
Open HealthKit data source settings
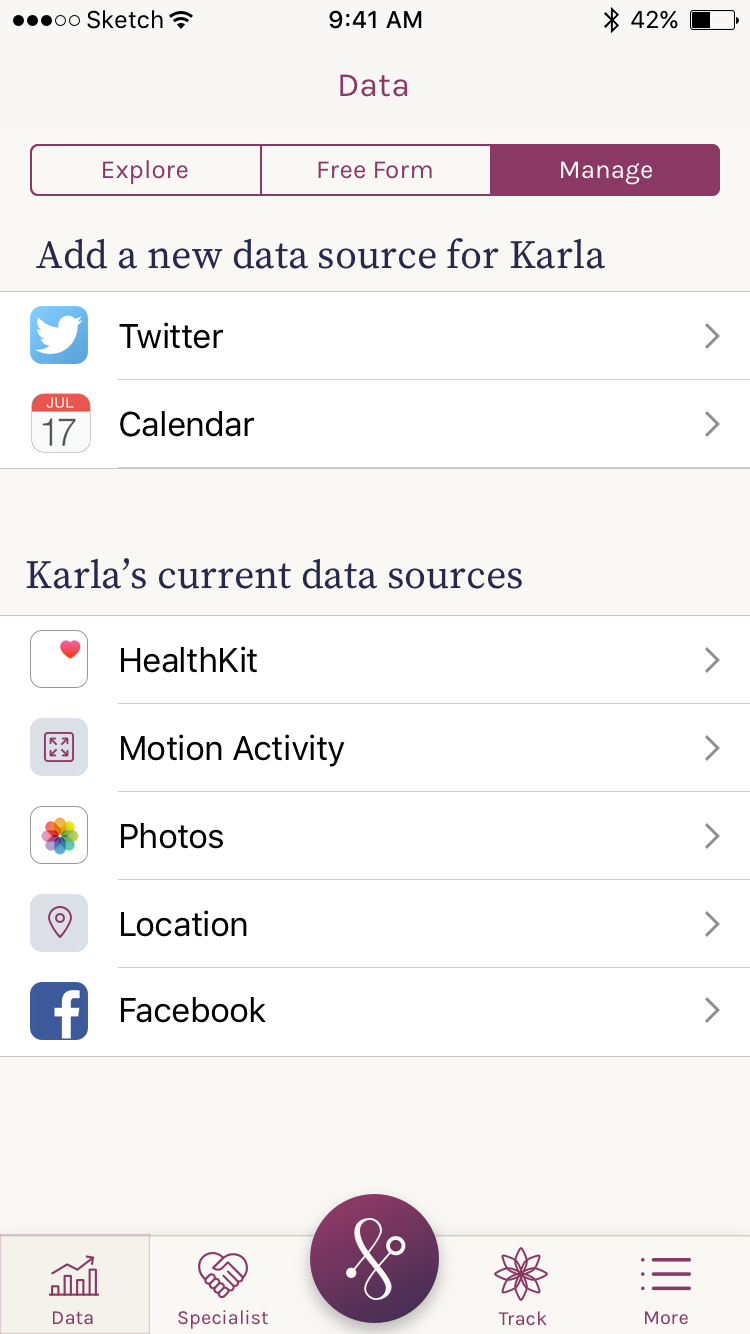pyautogui.click(x=375, y=660)
